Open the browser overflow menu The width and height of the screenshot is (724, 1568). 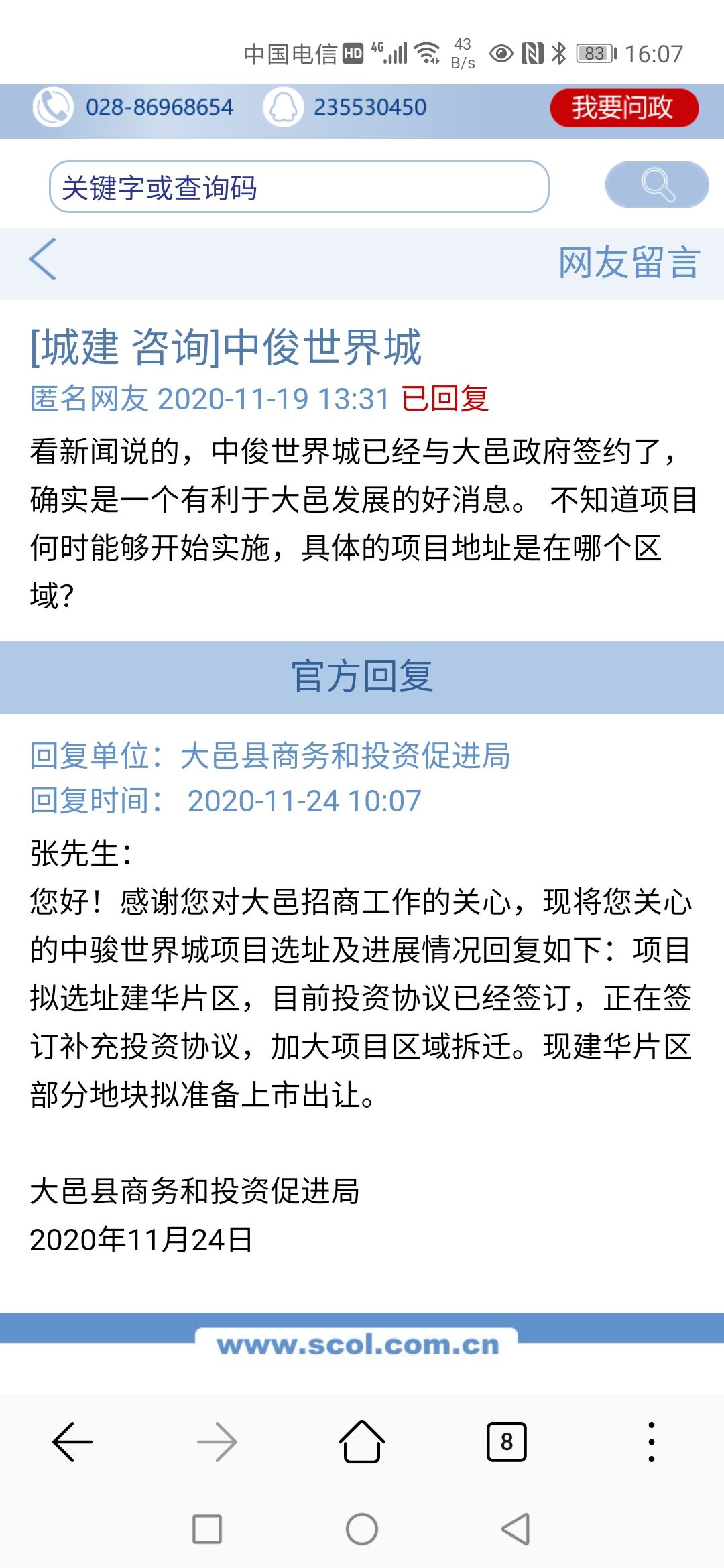[651, 1441]
